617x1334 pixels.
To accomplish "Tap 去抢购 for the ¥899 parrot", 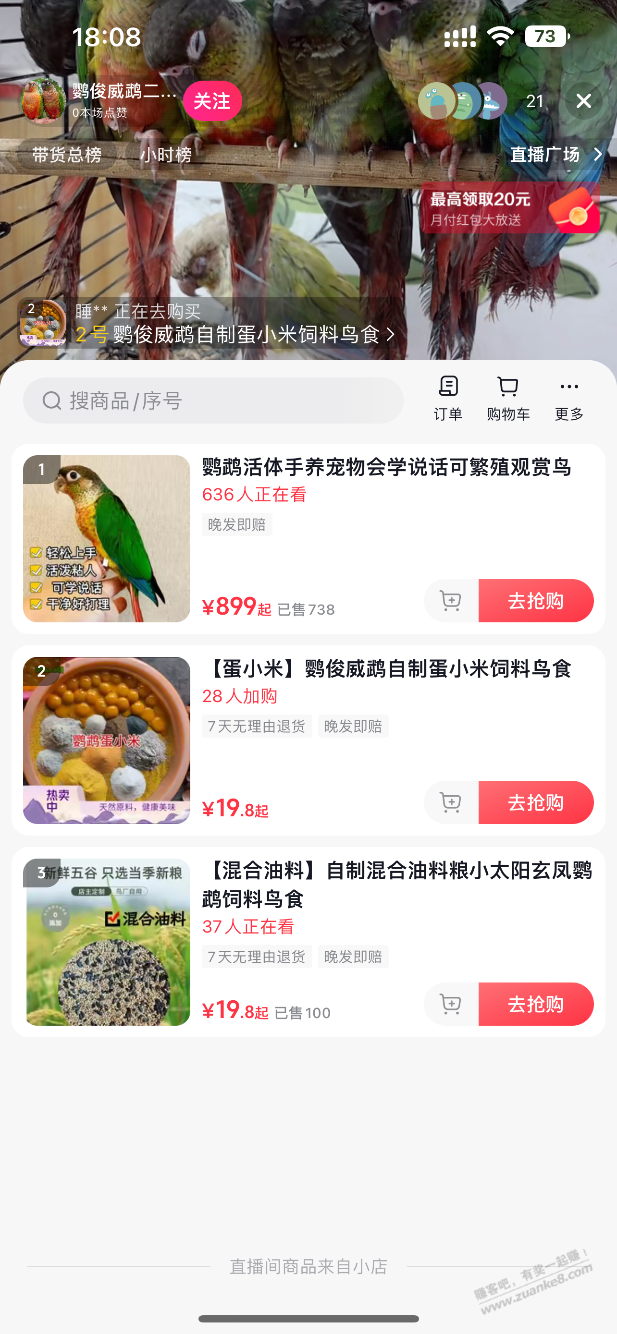I will (536, 601).
